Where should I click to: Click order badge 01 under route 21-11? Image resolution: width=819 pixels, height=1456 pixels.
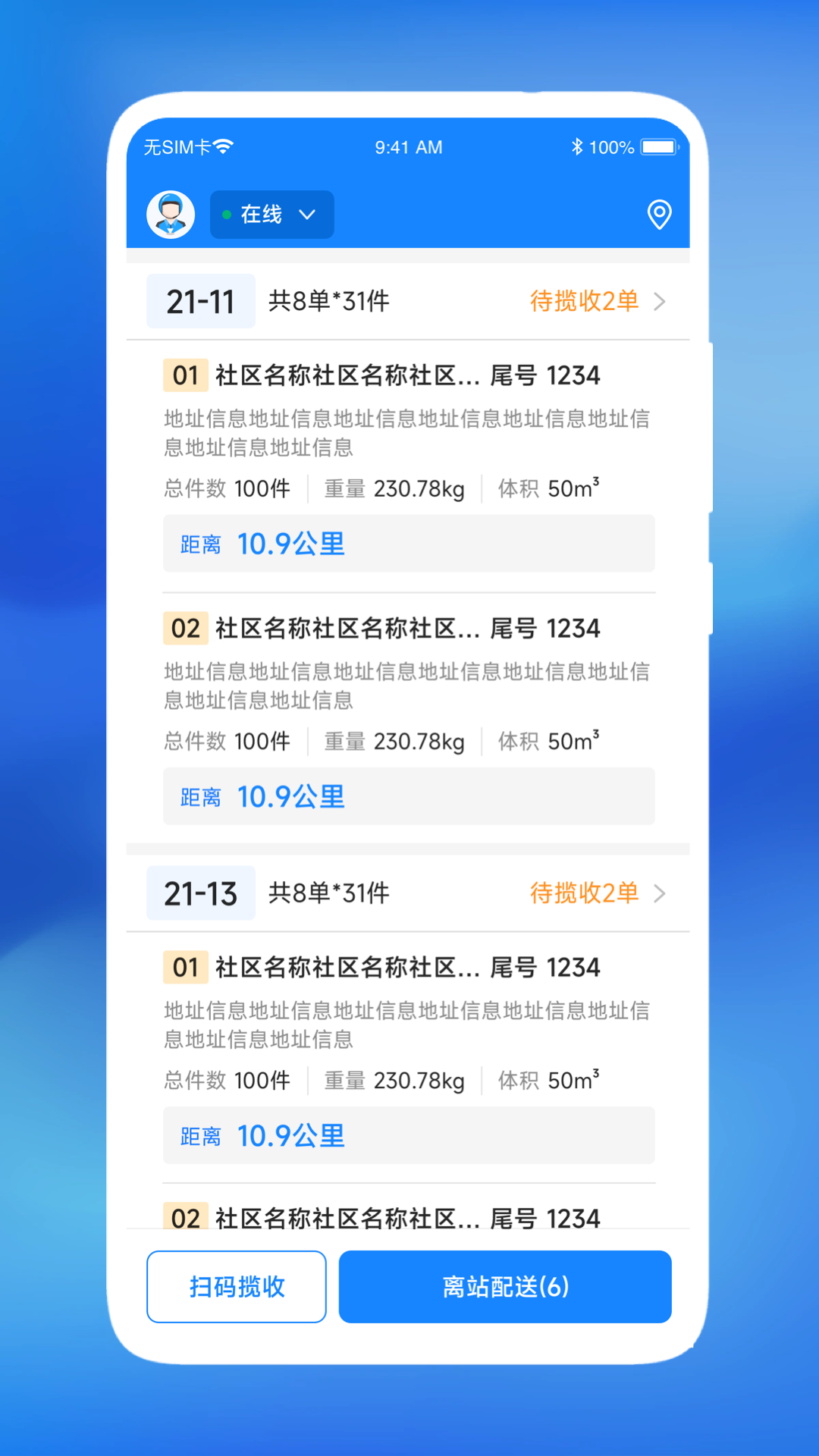tap(184, 375)
